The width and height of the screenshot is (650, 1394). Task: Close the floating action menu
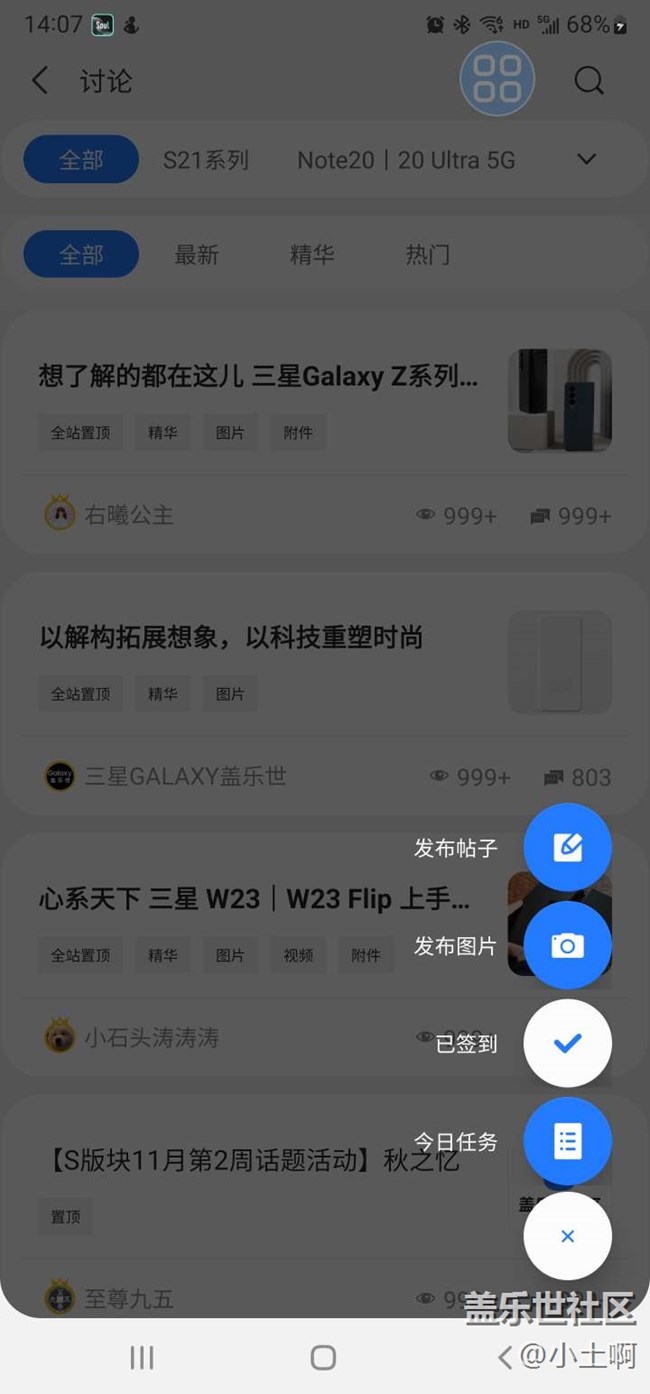(567, 1237)
